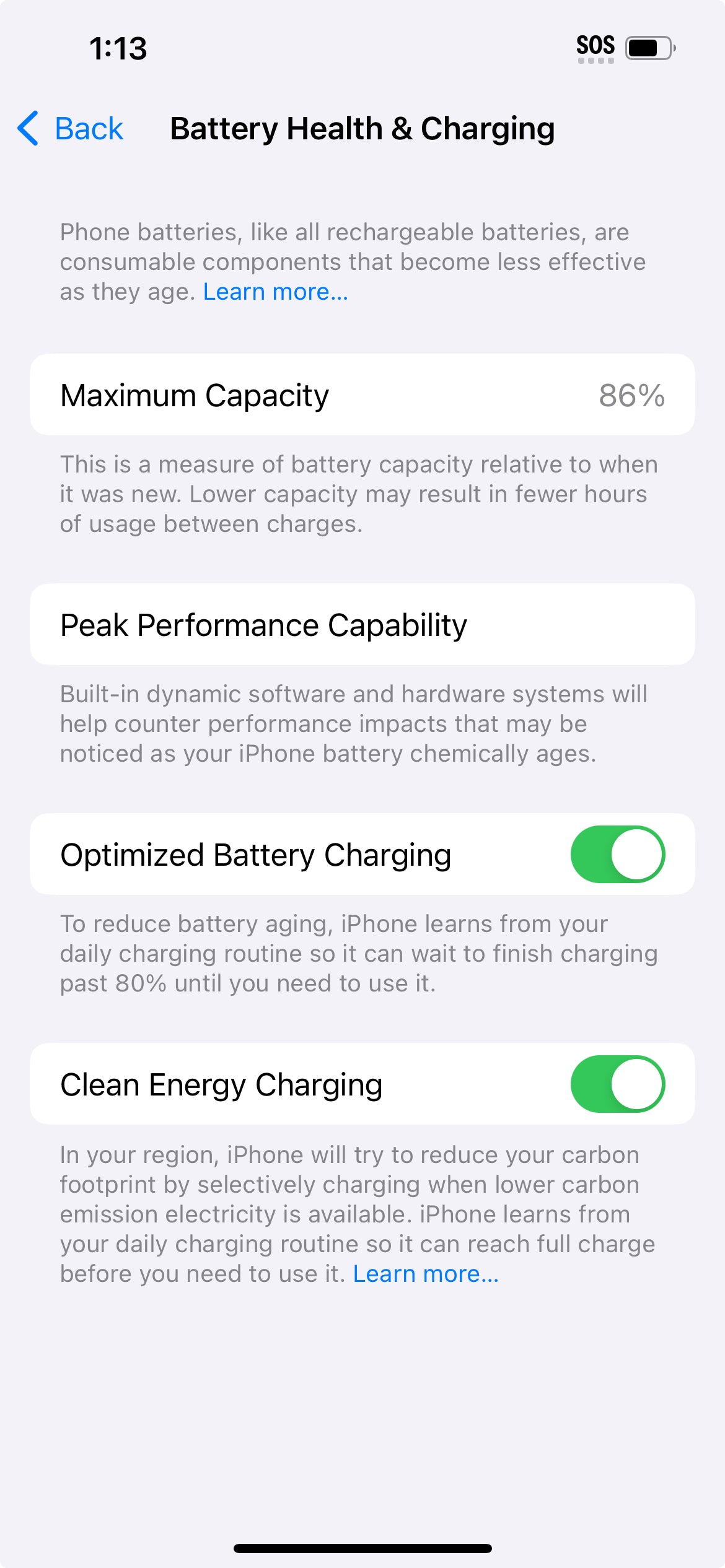Image resolution: width=725 pixels, height=1568 pixels.
Task: Open the first Learn more link
Action: [275, 291]
